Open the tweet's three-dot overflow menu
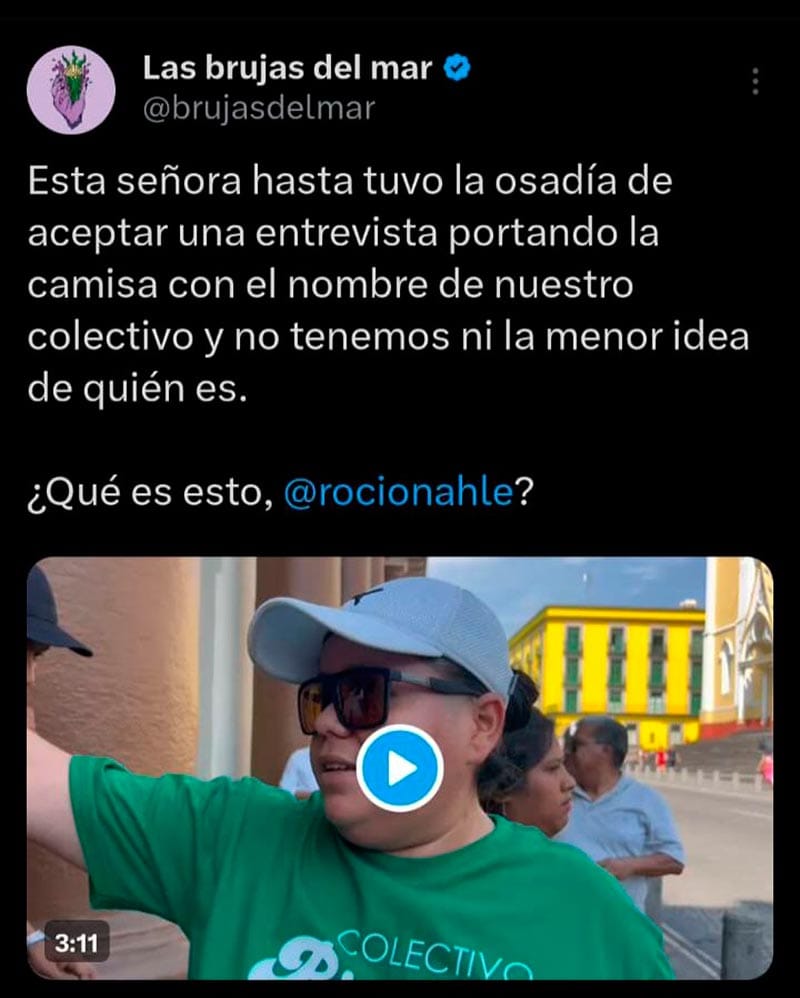This screenshot has width=800, height=998. coord(755,81)
